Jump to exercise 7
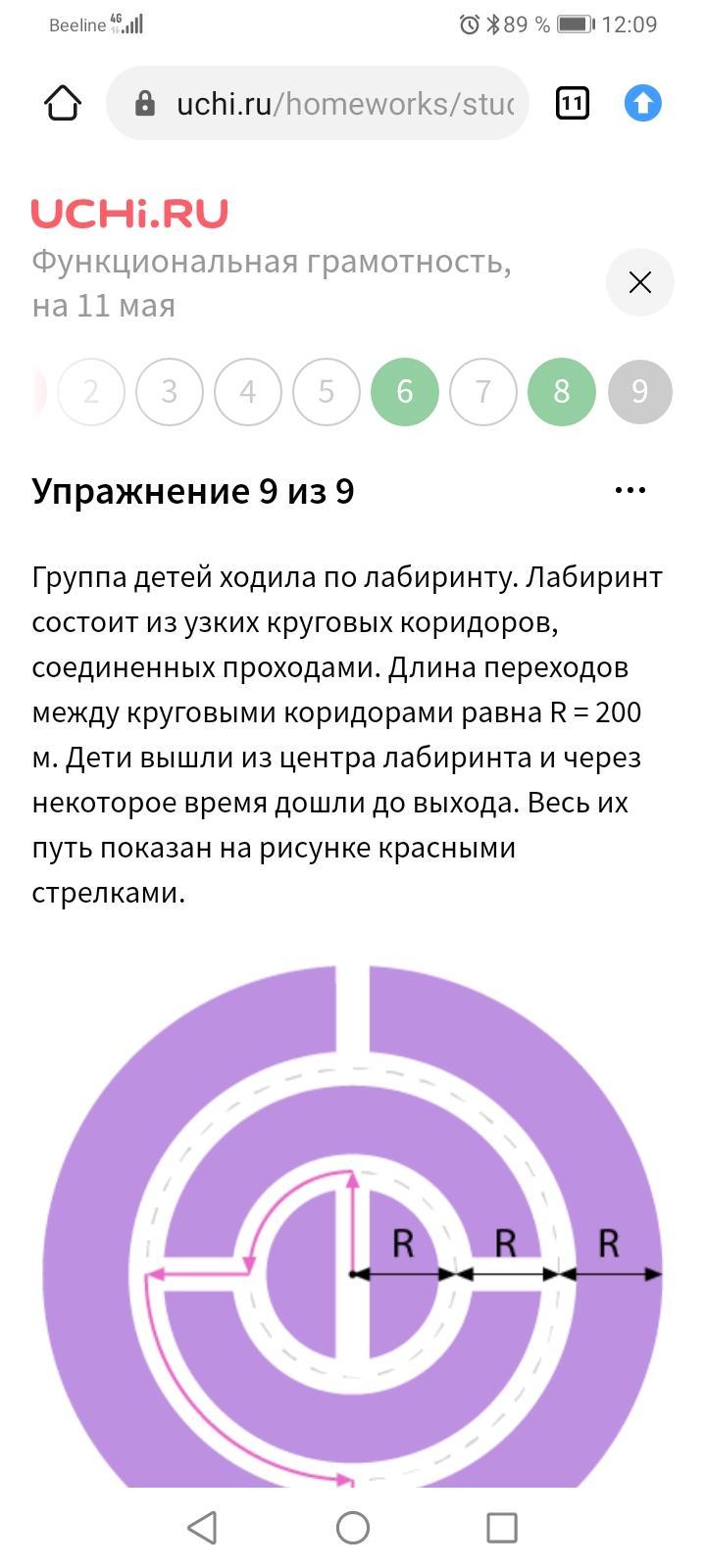Screen dimensions: 706x1568 (x=483, y=392)
